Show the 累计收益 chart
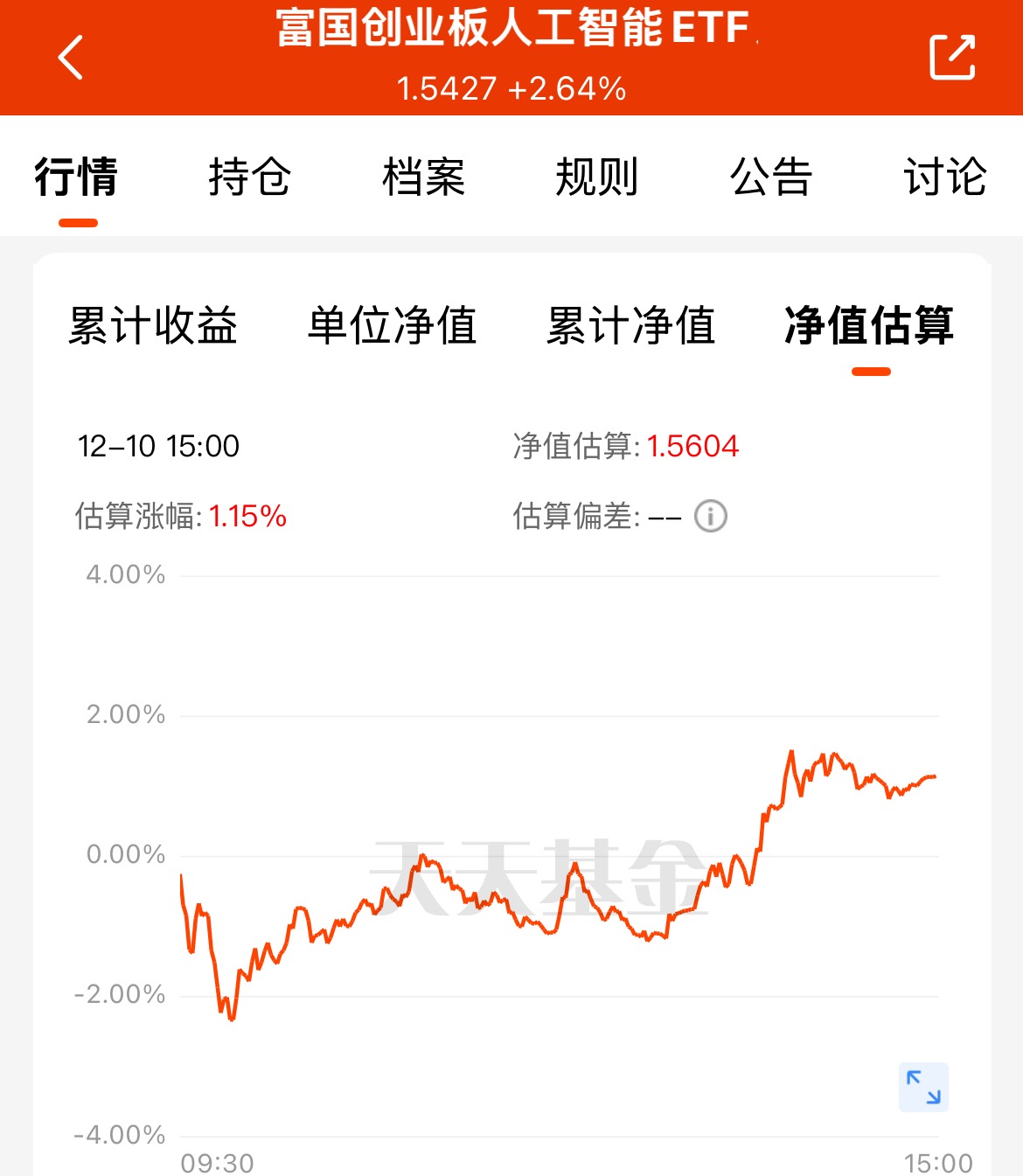Viewport: 1023px width, 1176px height. point(153,325)
